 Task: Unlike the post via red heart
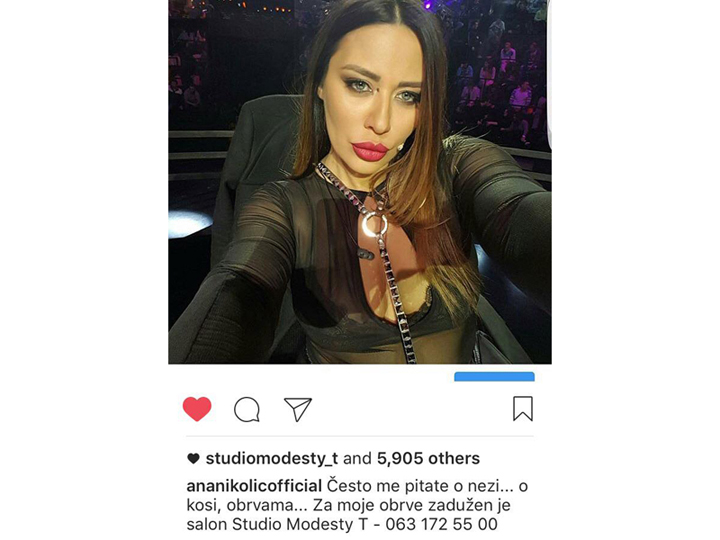[197, 409]
